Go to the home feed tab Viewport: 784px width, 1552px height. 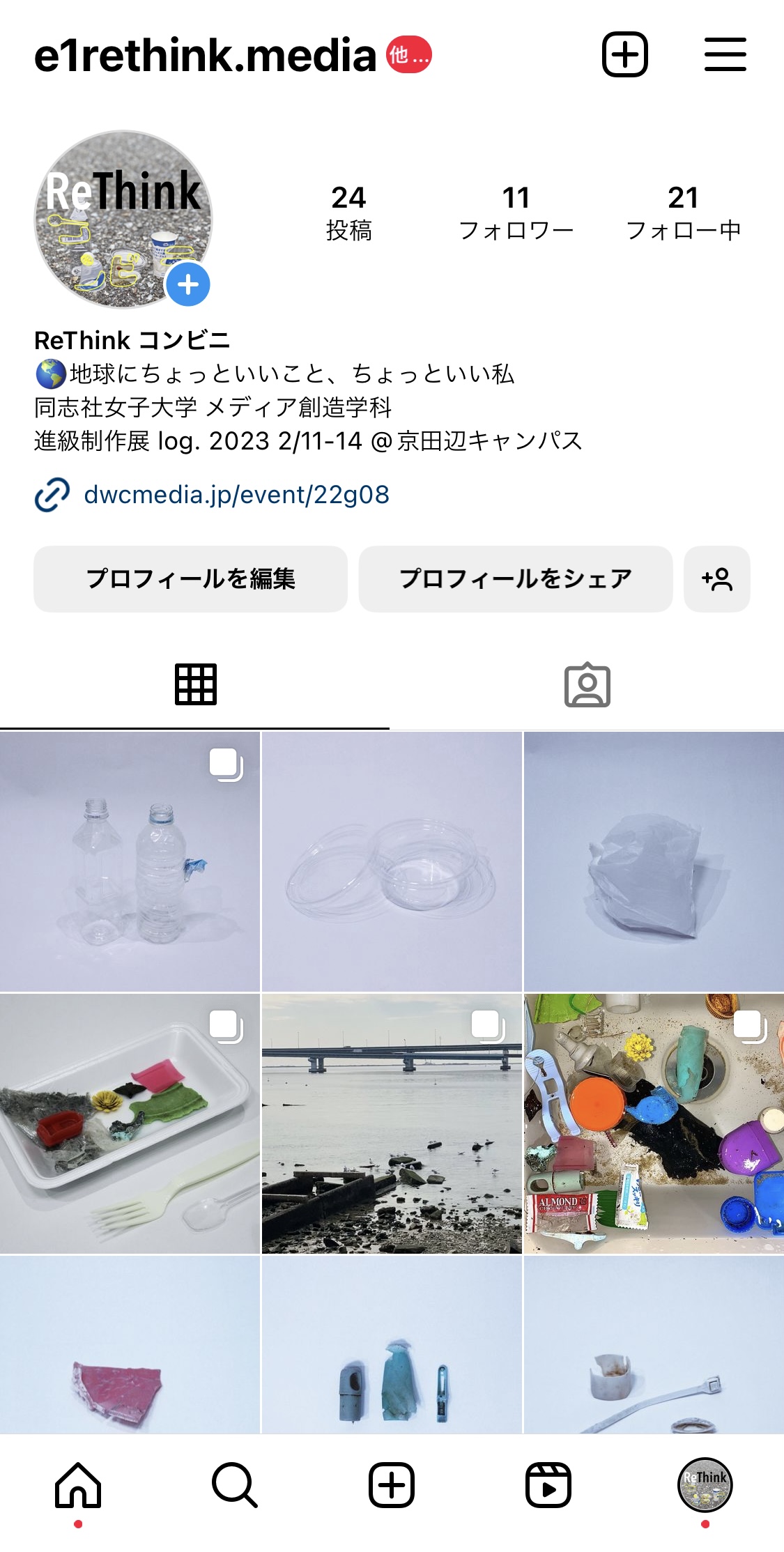click(78, 1485)
